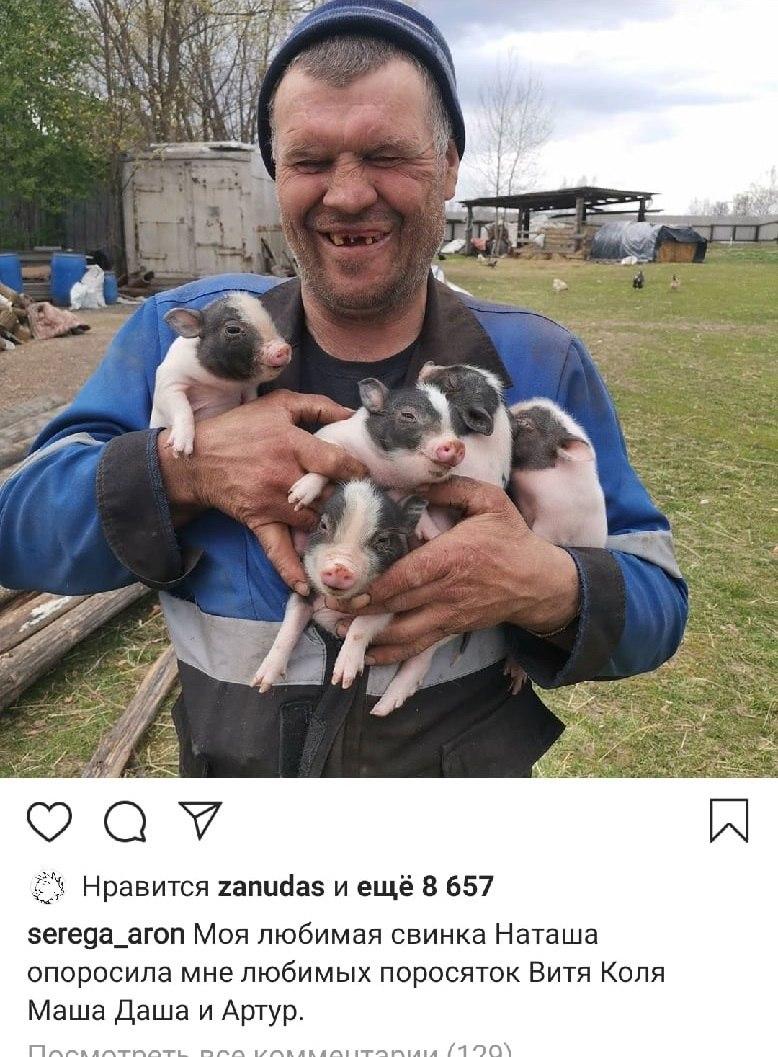Screen dimensions: 778x1057
Task: View all 129 comments
Action: [270, 1050]
